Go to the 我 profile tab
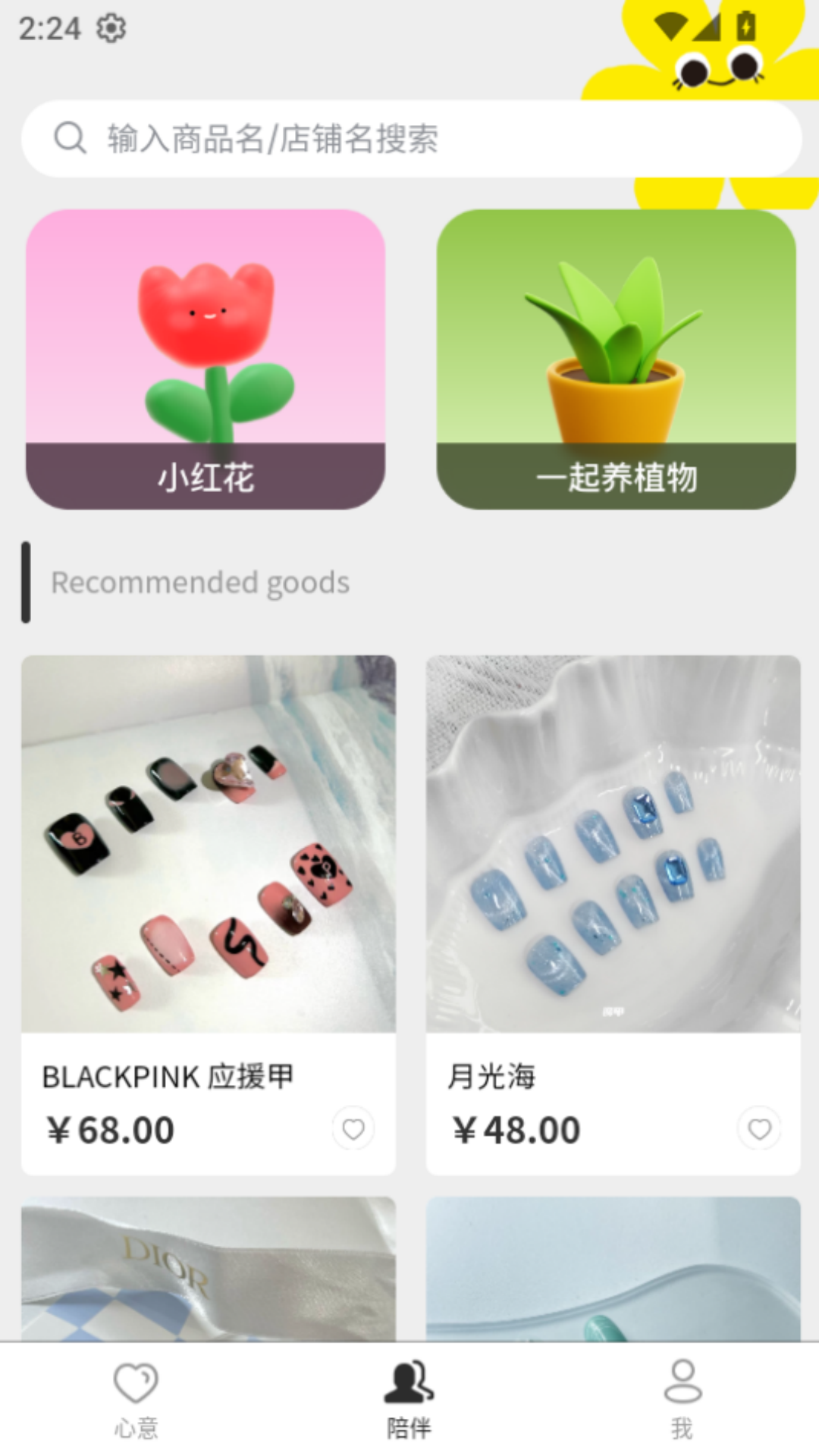Screen dimensions: 819x1456 [682, 1399]
